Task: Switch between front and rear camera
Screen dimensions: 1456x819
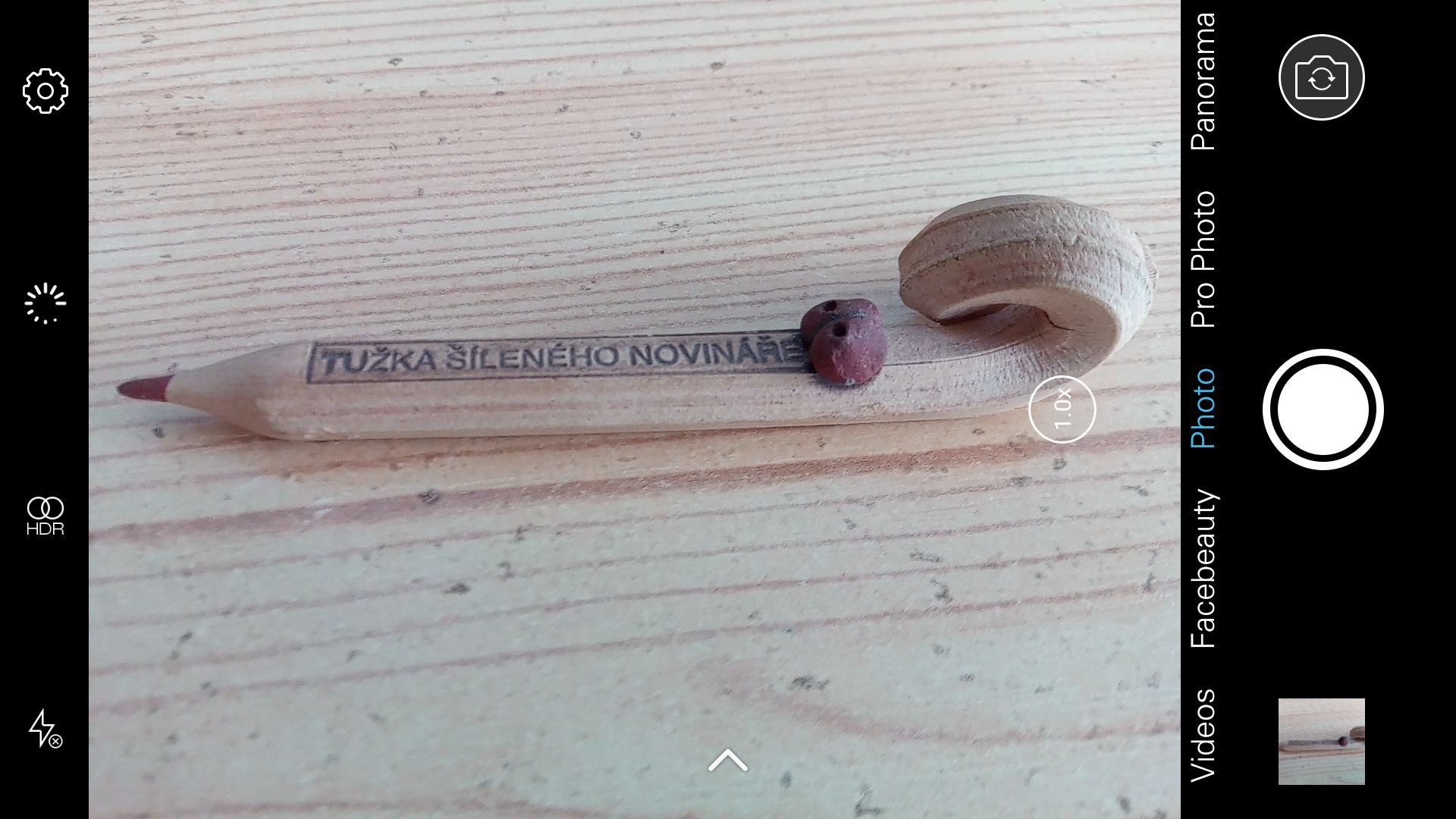Action: point(1321,77)
